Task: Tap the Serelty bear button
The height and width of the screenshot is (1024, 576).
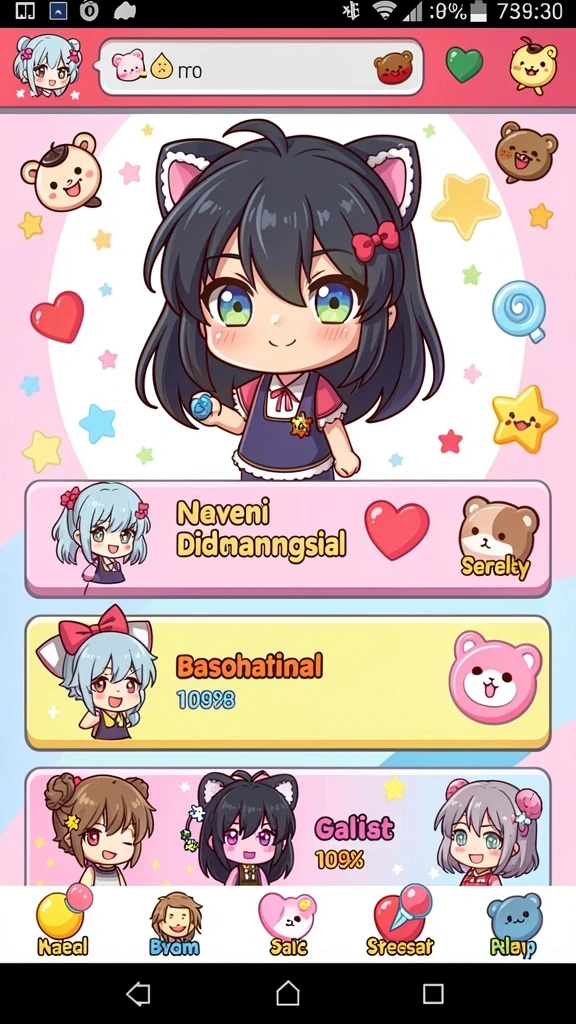Action: [499, 538]
